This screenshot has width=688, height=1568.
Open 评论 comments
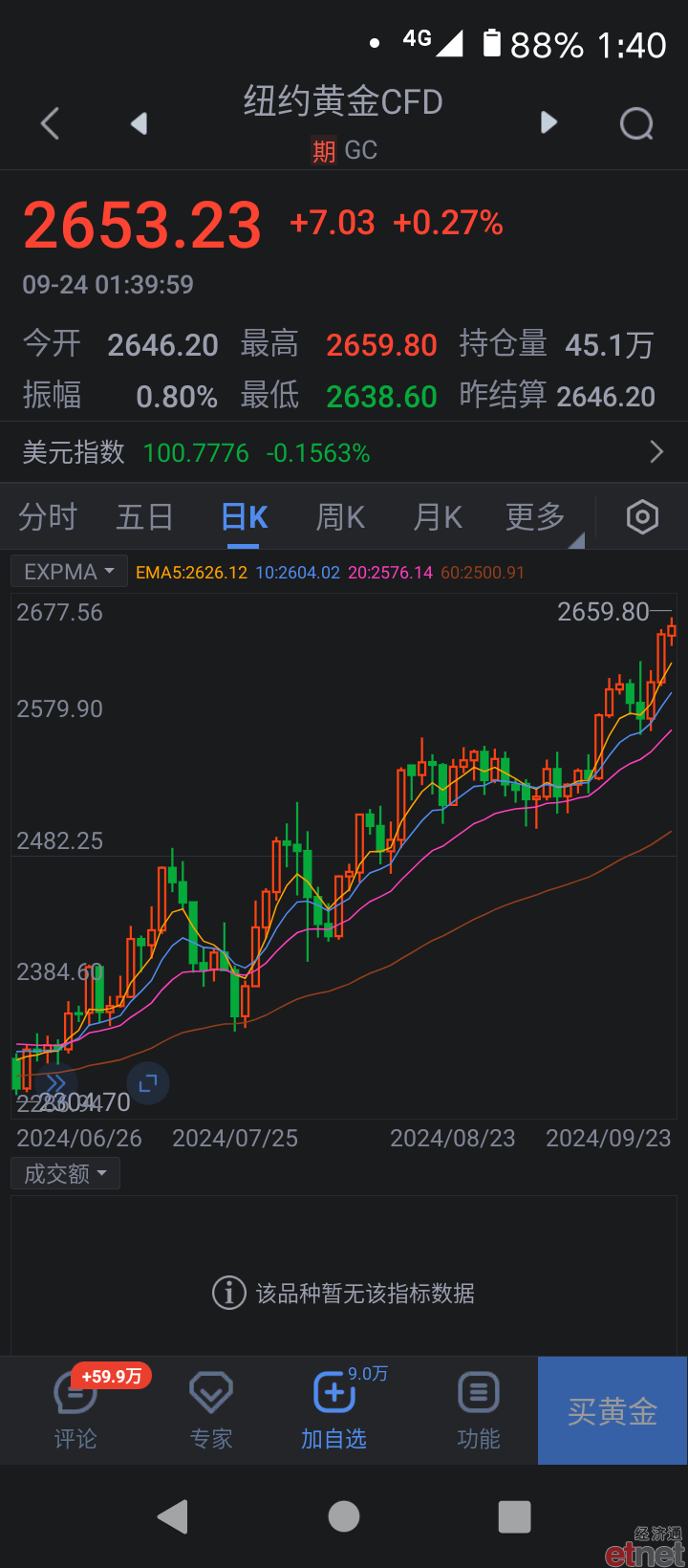click(75, 1410)
